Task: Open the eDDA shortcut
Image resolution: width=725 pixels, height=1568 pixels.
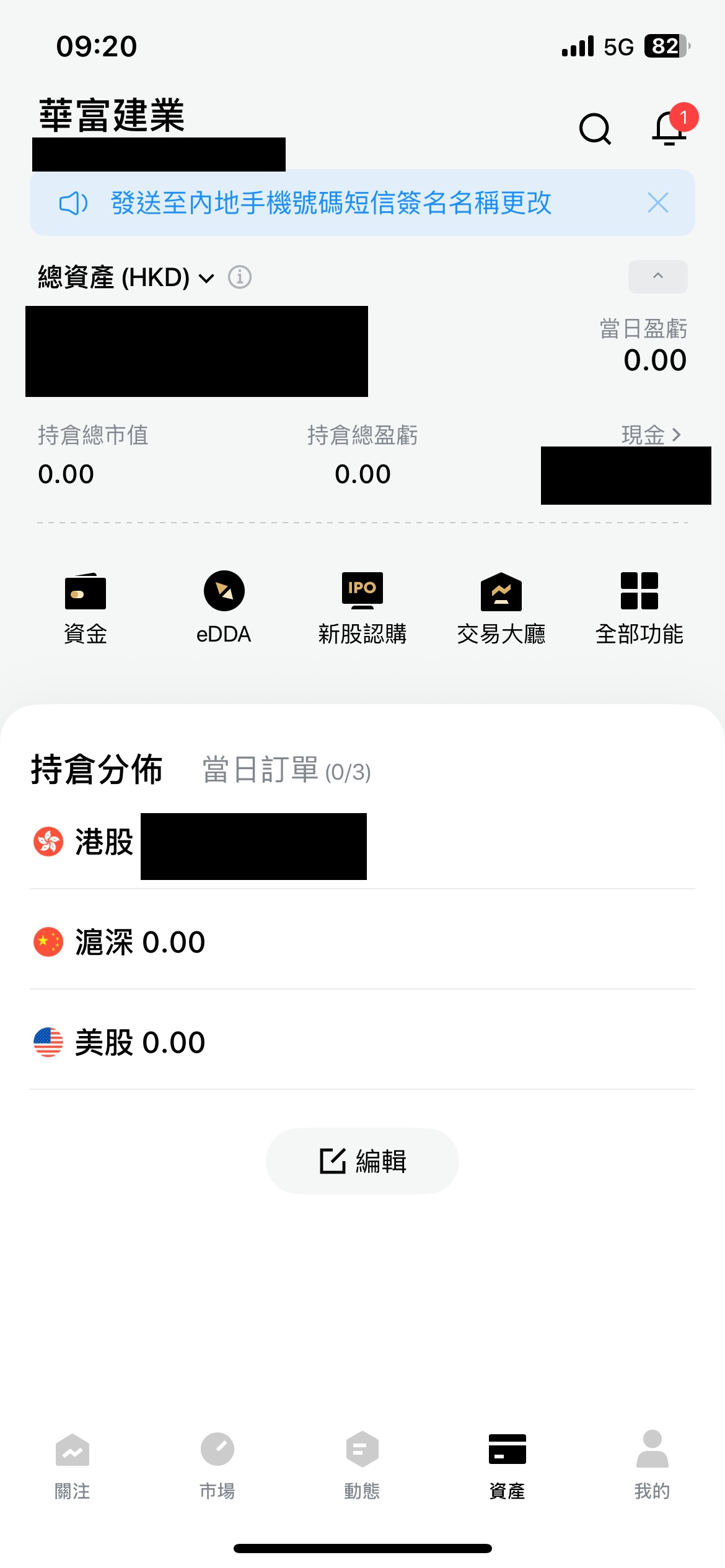Action: [224, 608]
